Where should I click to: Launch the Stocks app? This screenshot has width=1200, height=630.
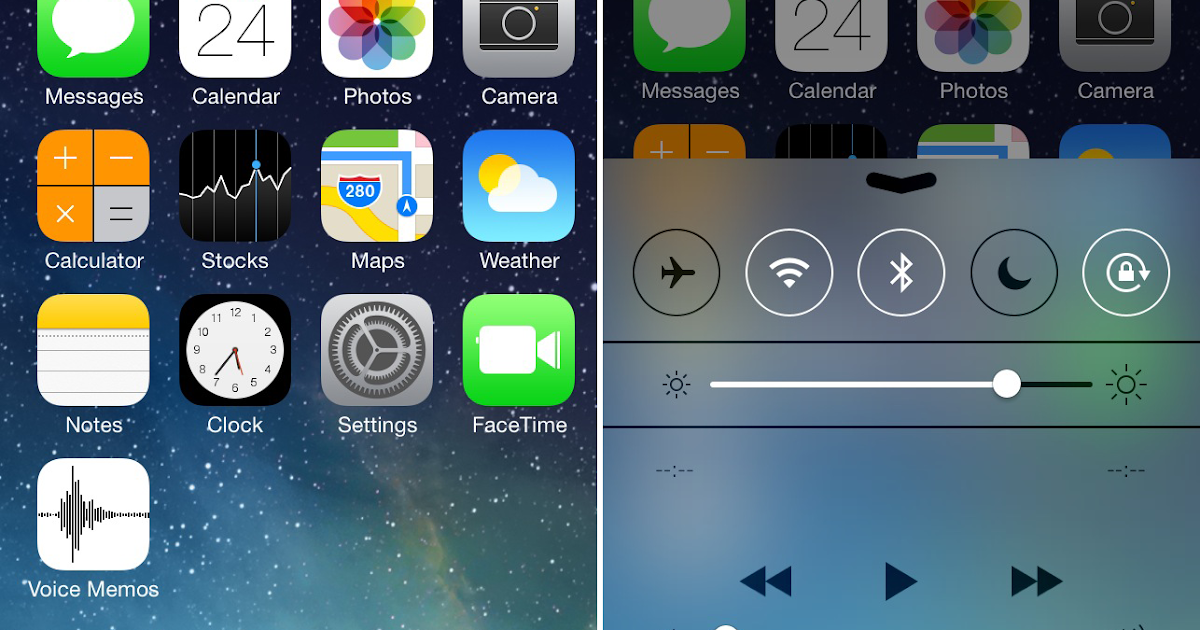235,186
